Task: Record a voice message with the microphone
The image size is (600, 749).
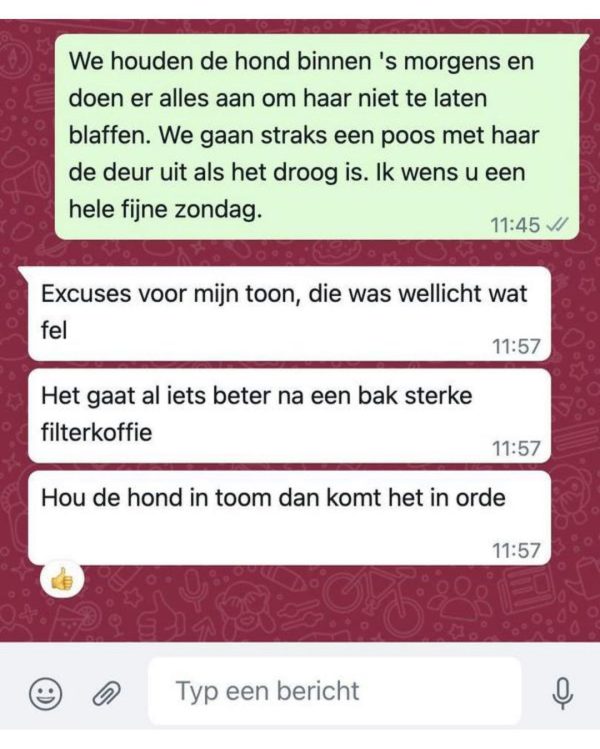Action: [x=563, y=691]
